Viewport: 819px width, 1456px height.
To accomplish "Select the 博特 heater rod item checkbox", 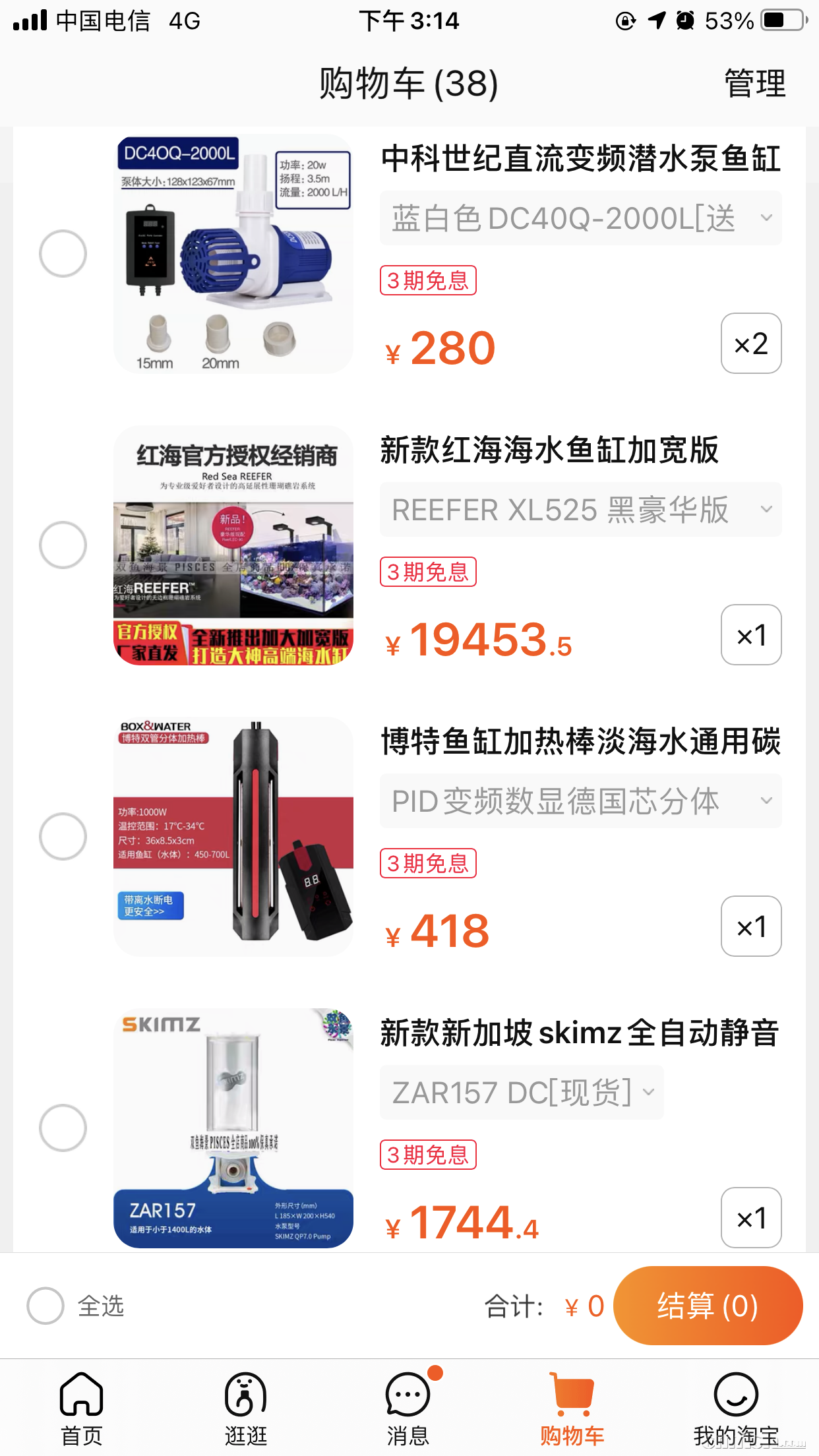I will pos(63,837).
